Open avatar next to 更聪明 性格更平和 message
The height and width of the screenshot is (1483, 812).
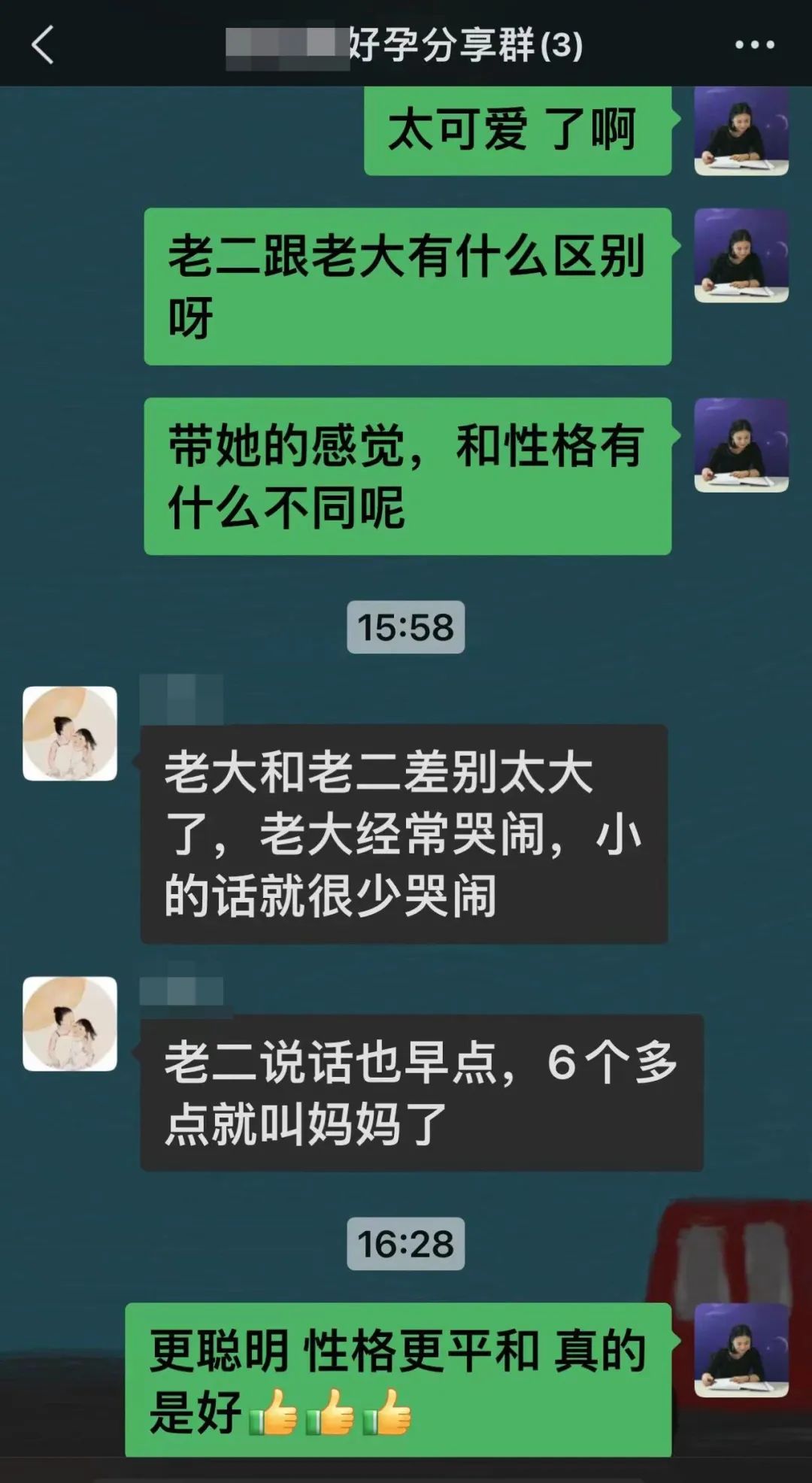(x=741, y=1351)
